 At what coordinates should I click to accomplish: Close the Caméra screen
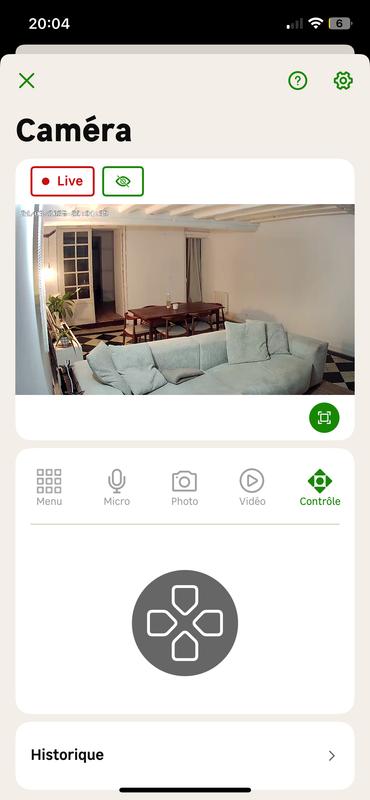pyautogui.click(x=27, y=81)
